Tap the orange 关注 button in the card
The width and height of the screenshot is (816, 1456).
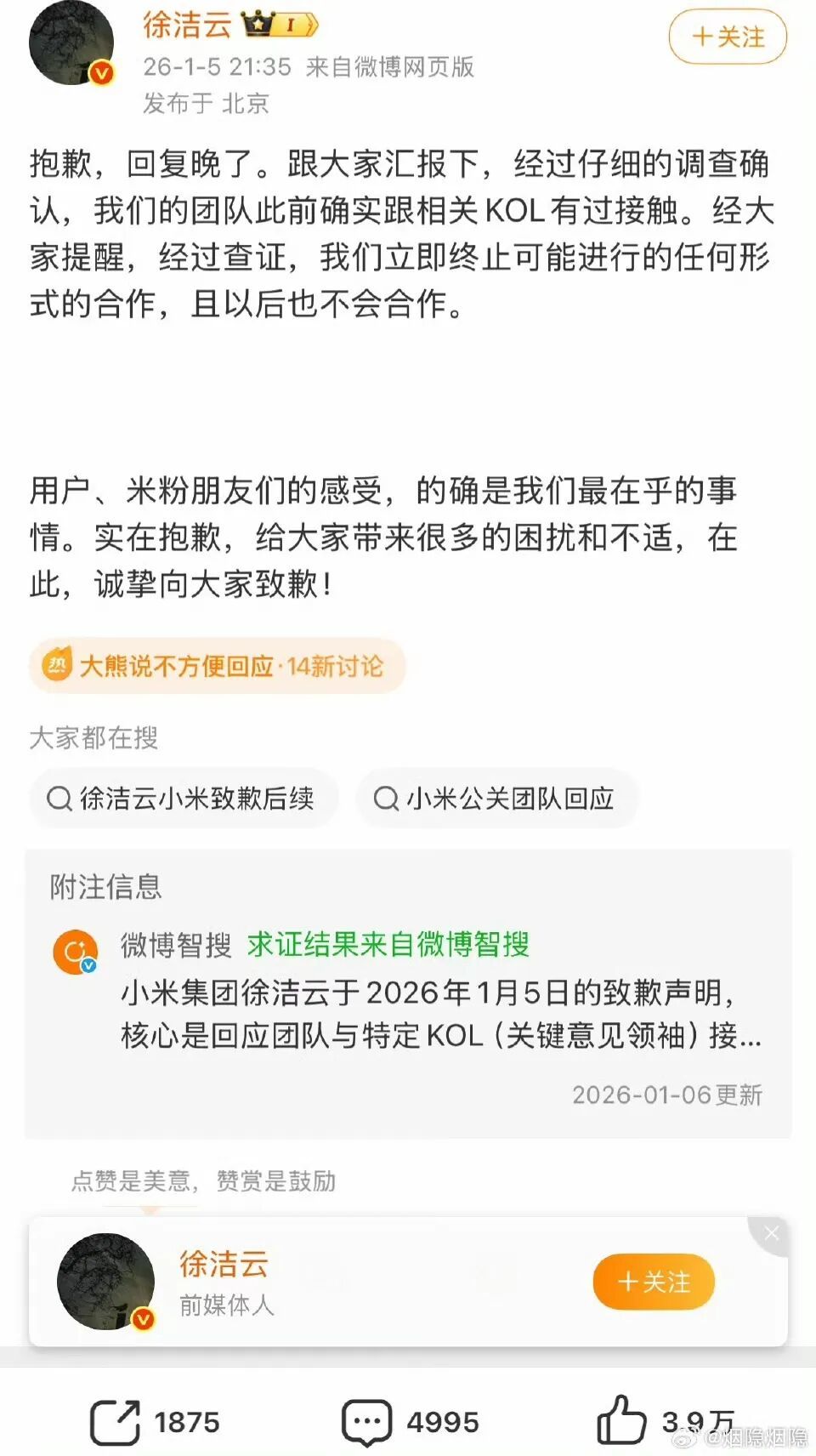tap(653, 1282)
